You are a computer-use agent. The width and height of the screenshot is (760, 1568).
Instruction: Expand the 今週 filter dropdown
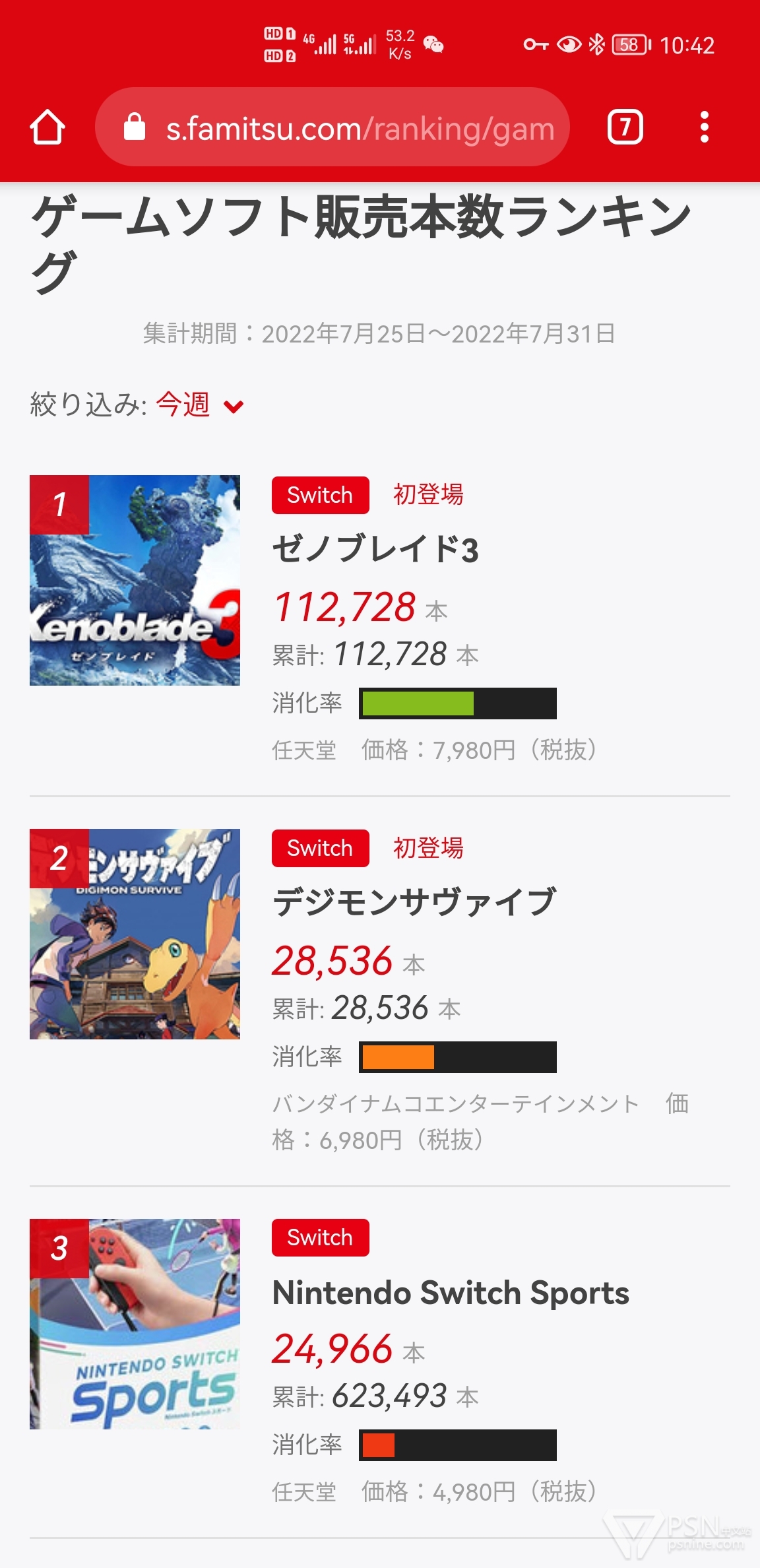point(199,405)
